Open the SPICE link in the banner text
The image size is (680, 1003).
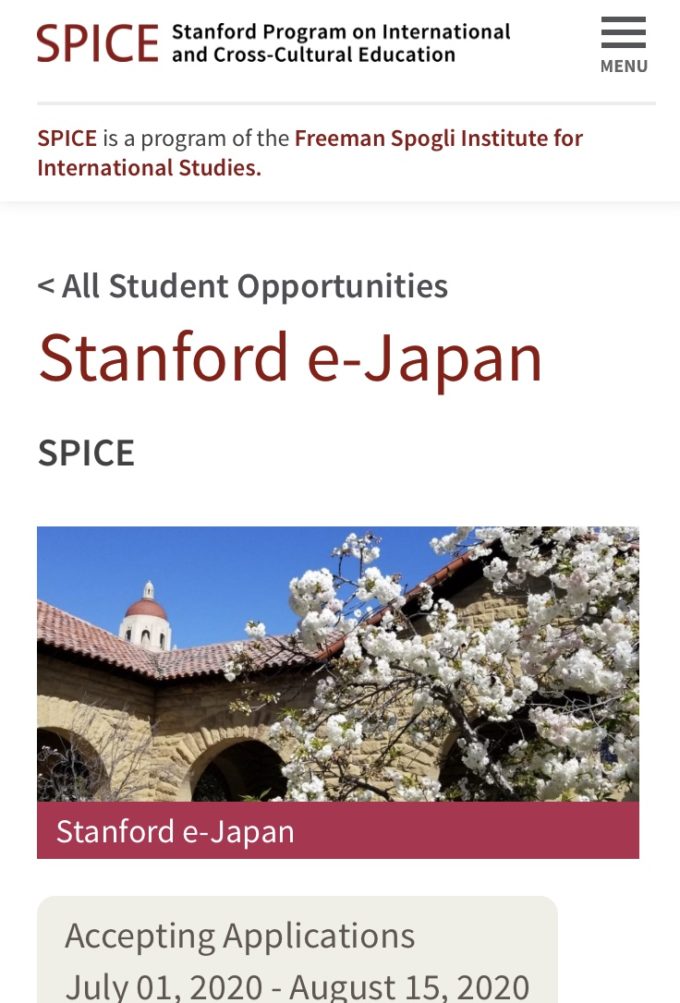(67, 138)
